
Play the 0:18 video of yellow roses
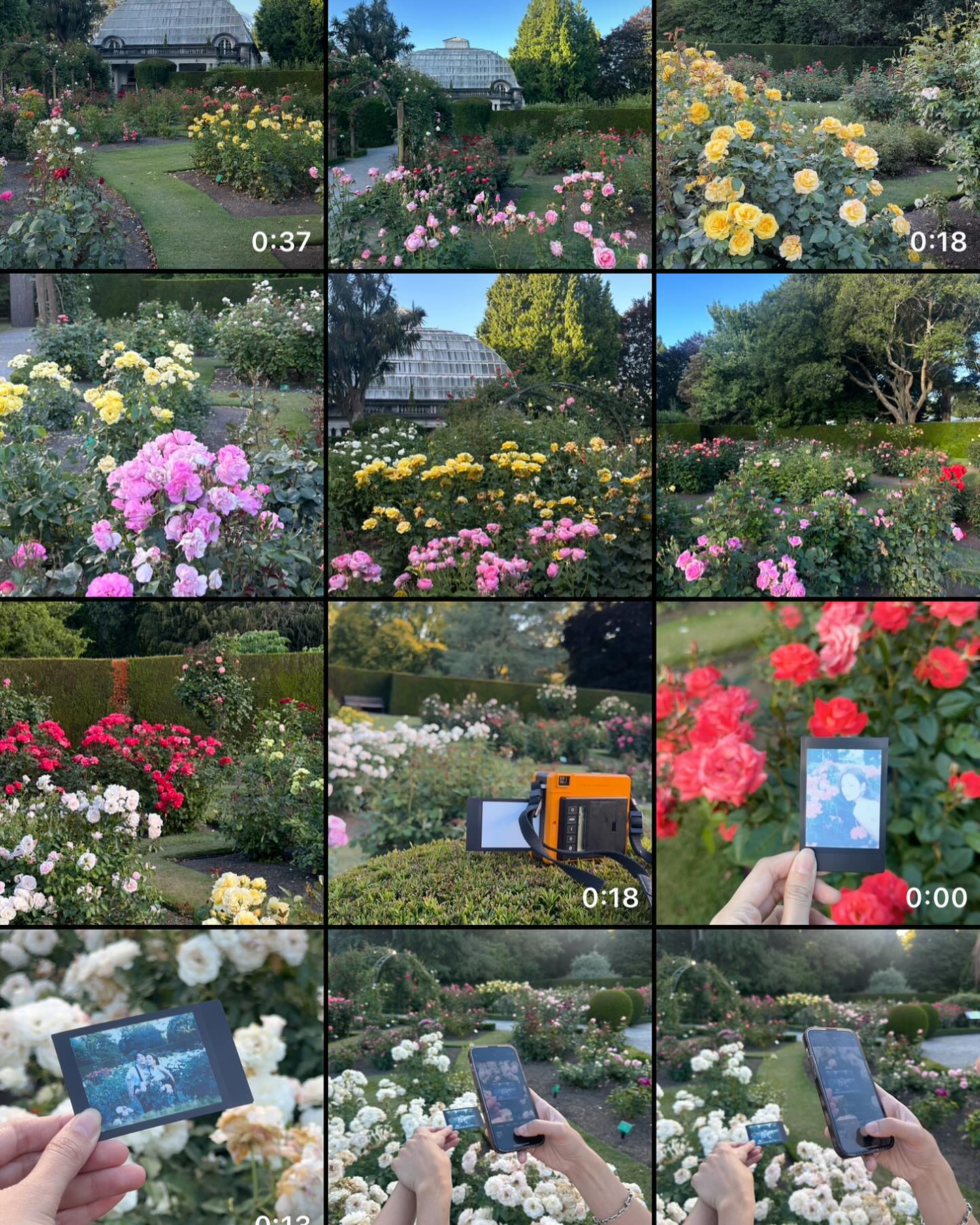coord(818,134)
